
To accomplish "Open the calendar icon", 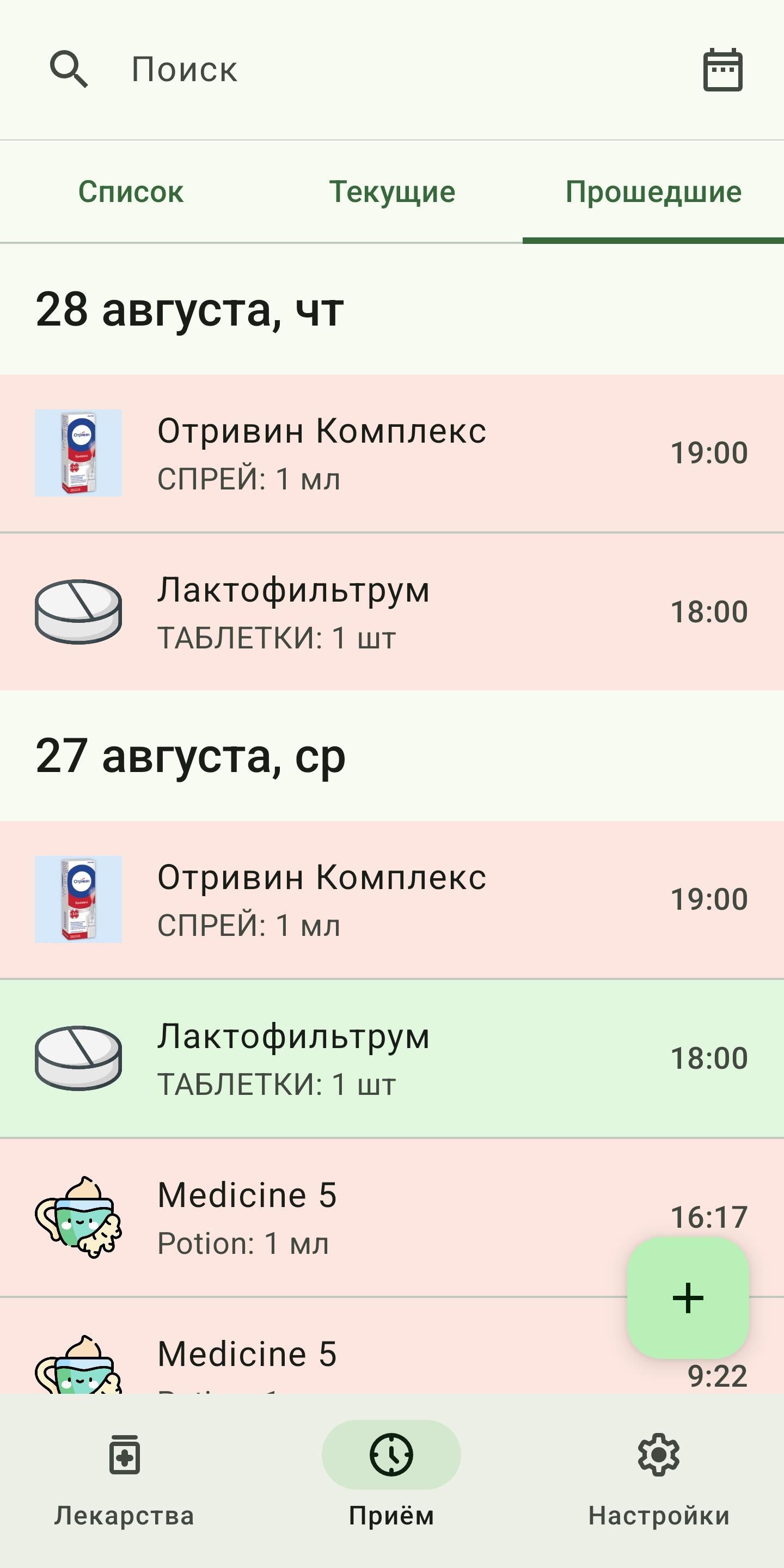I will point(722,70).
